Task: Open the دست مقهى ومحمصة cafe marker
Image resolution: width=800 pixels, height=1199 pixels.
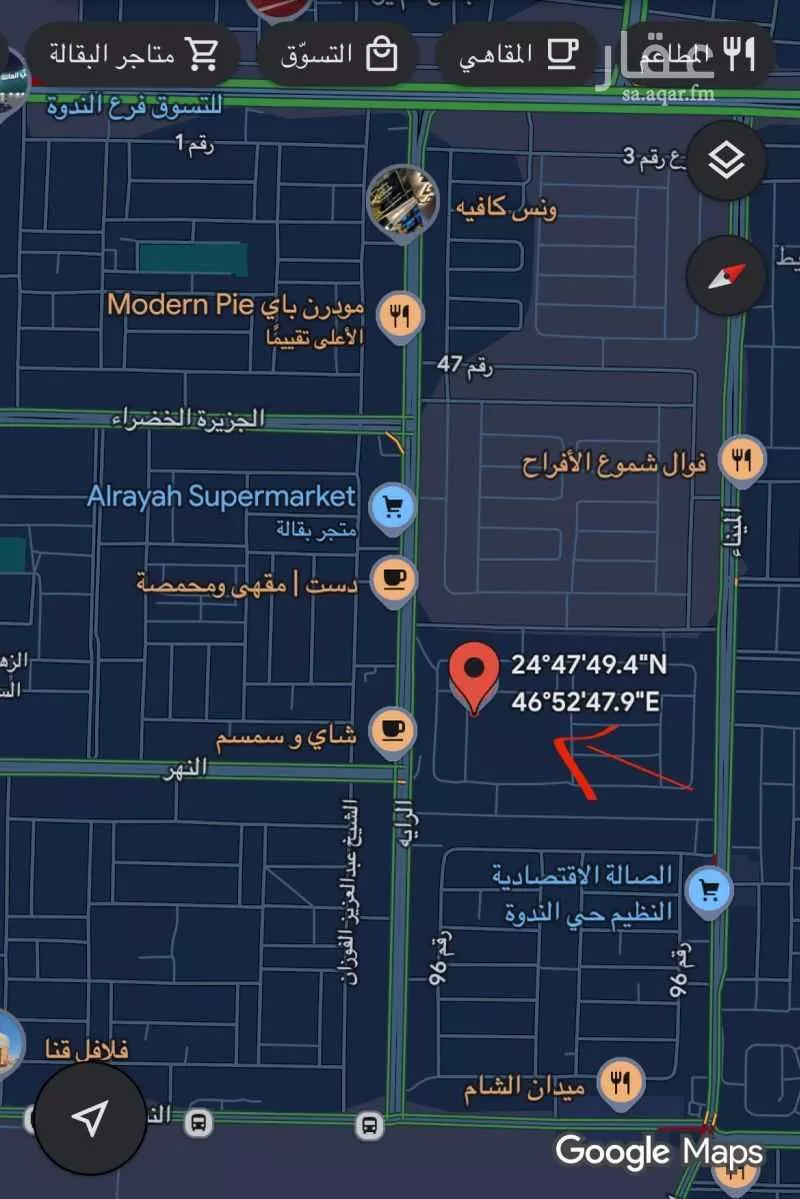Action: (x=394, y=579)
